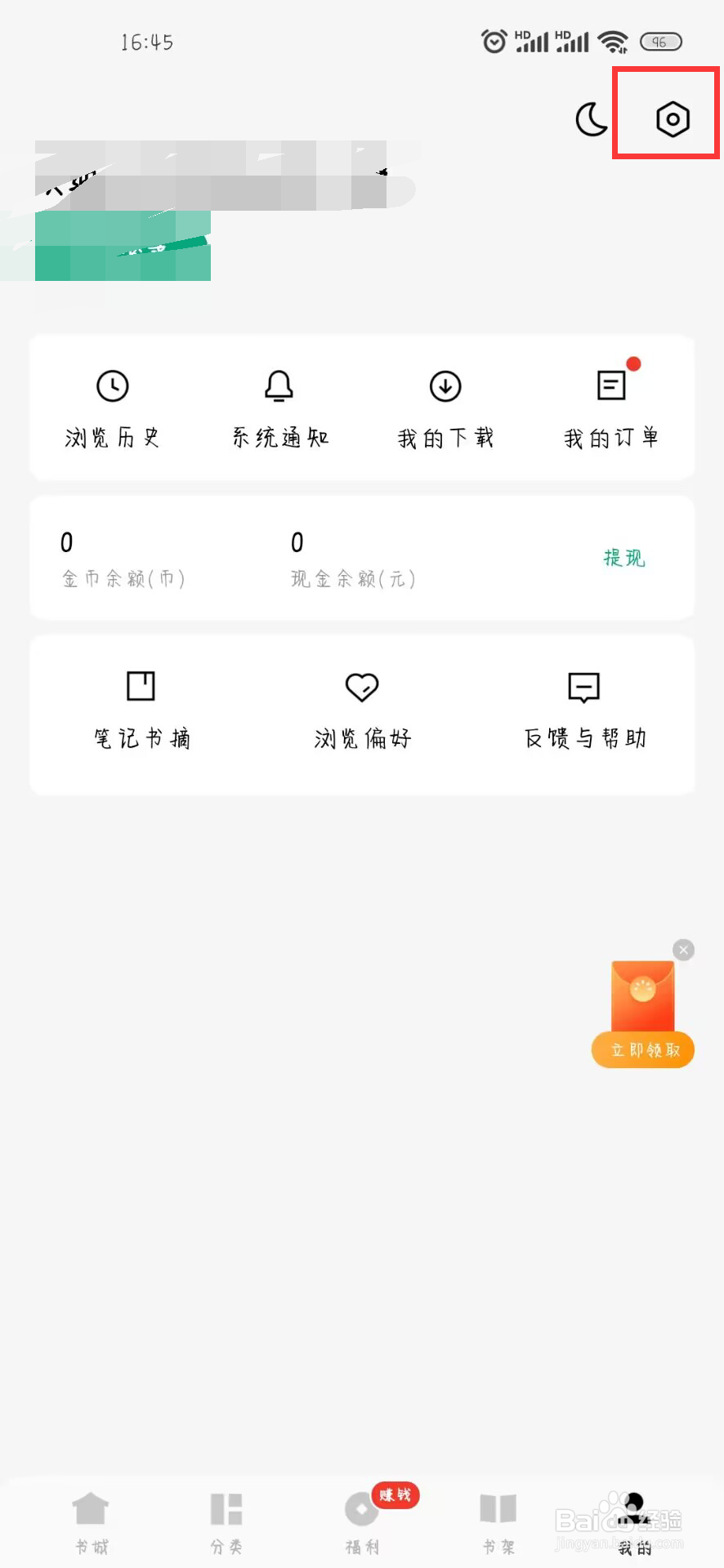Switch to the 分类 tab
The image size is (724, 1568).
tap(226, 1521)
